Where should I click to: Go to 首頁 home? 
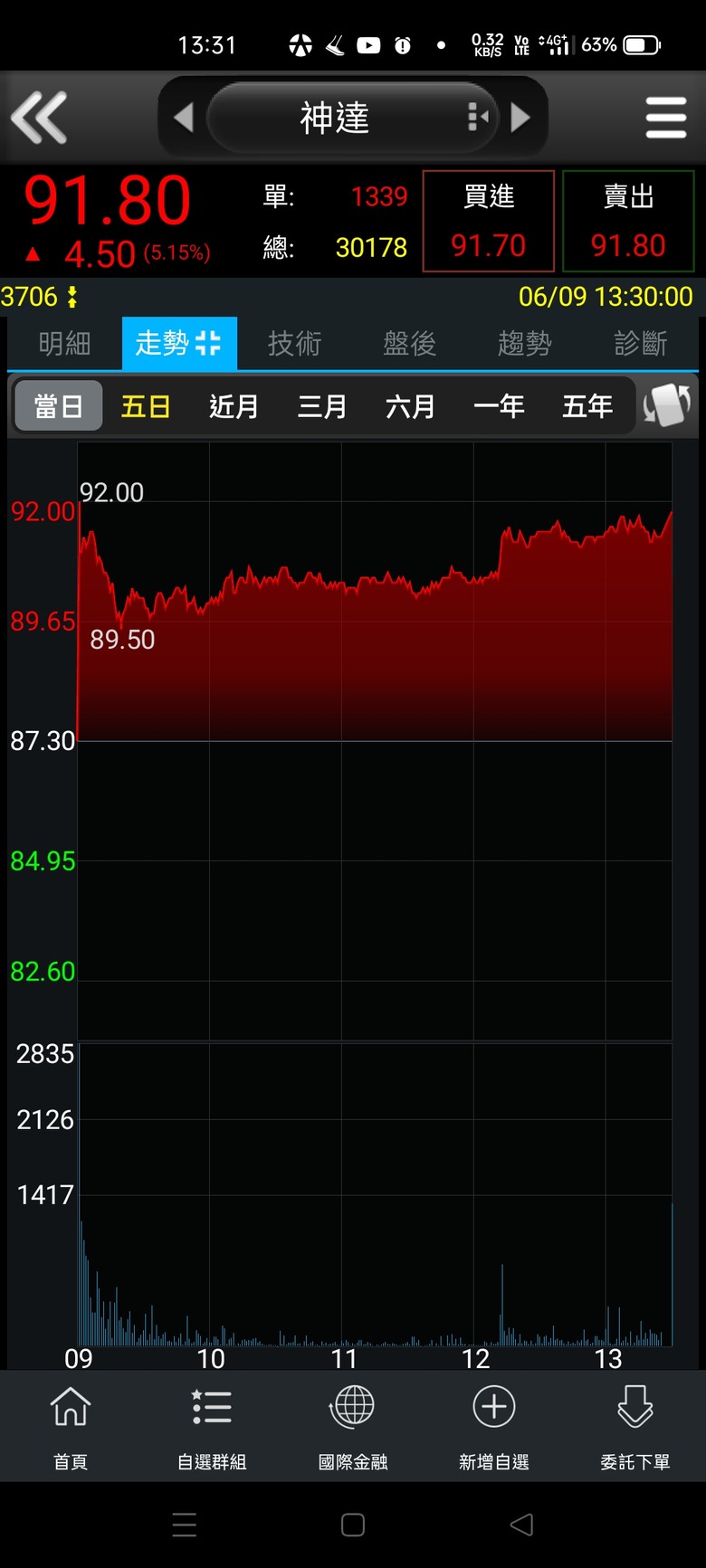[x=71, y=1427]
